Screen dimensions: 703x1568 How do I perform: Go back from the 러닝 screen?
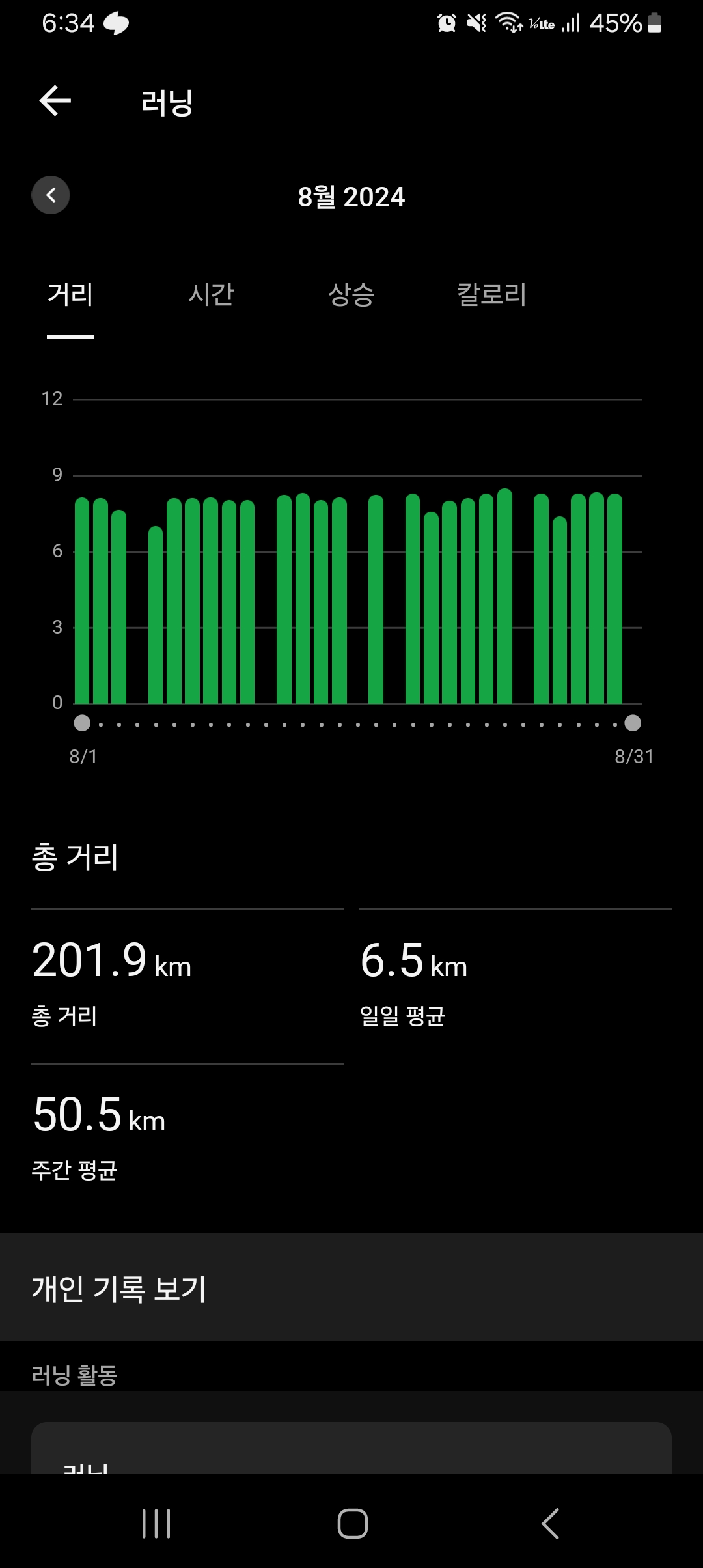click(x=55, y=101)
